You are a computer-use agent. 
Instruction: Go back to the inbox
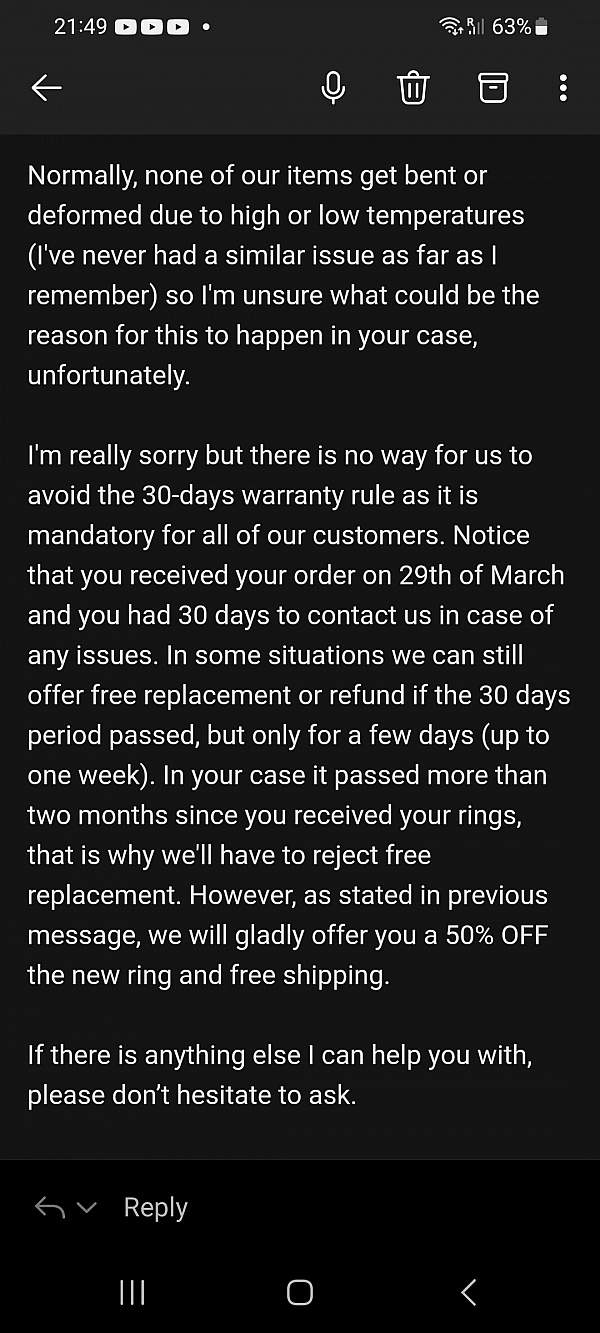tap(47, 88)
